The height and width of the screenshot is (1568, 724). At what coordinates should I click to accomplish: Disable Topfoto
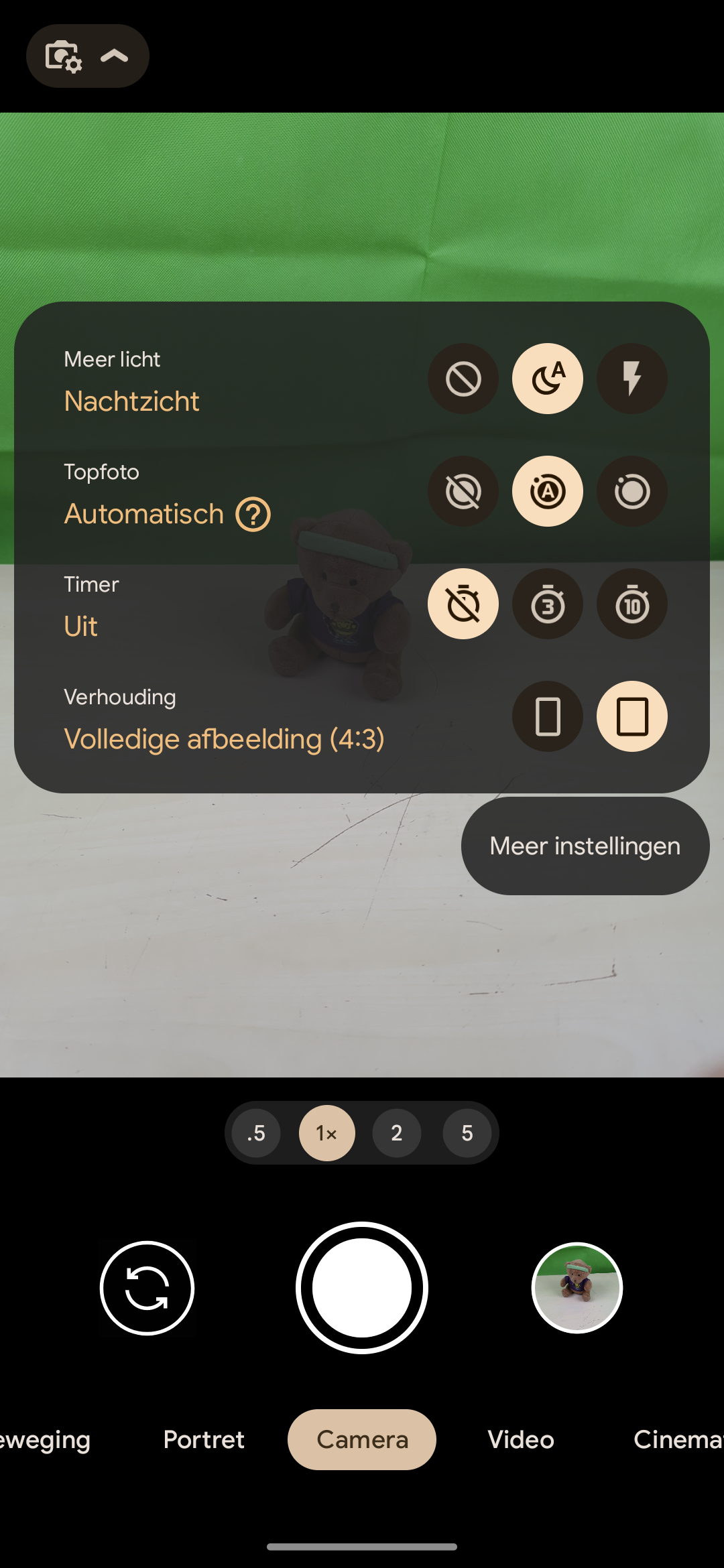point(463,491)
